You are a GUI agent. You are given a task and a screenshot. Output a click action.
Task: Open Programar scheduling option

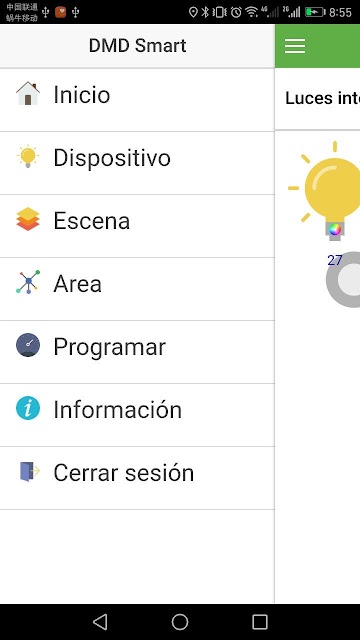(x=137, y=352)
